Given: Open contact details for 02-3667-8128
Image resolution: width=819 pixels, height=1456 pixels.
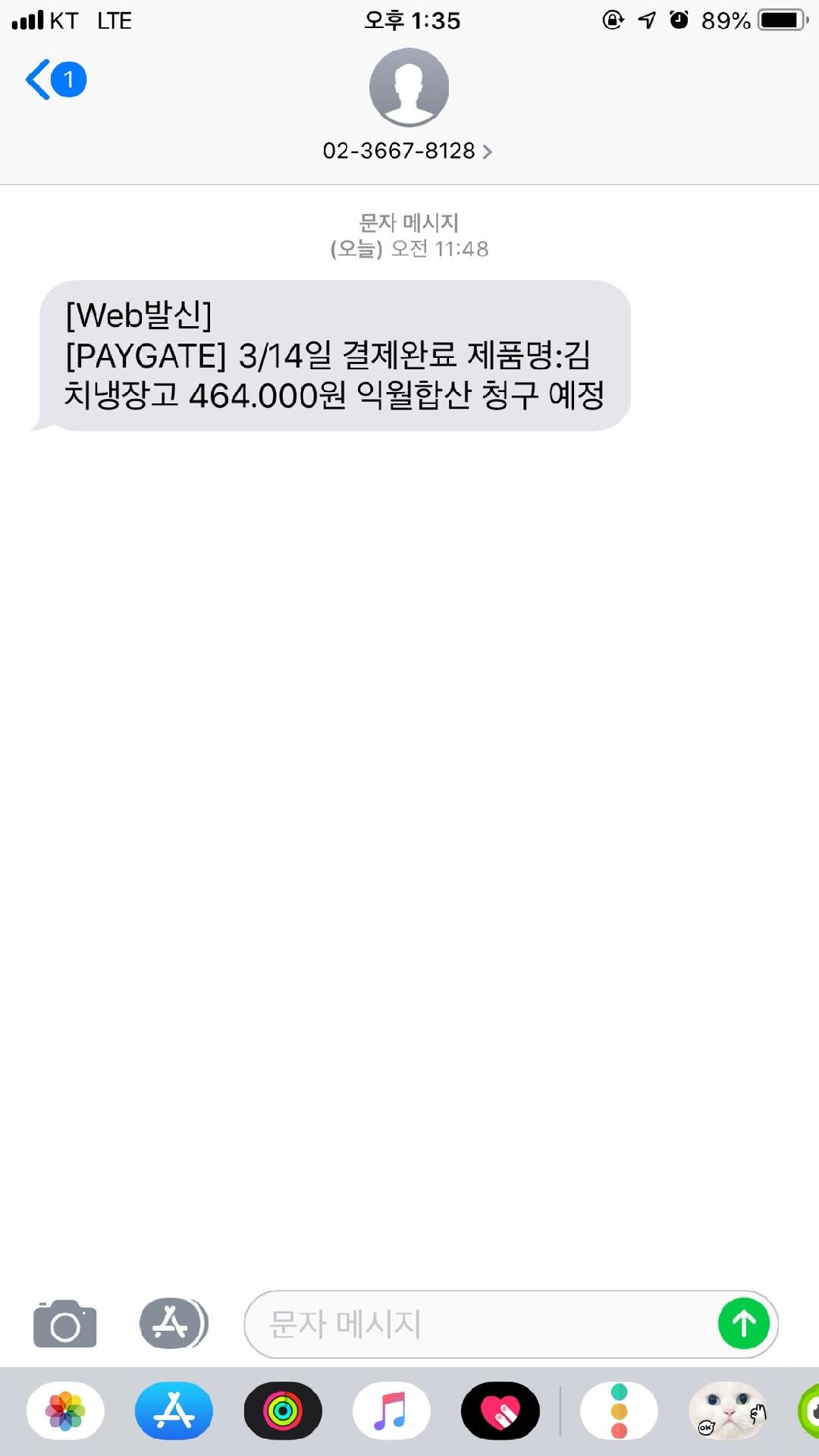Looking at the screenshot, I should tap(408, 151).
